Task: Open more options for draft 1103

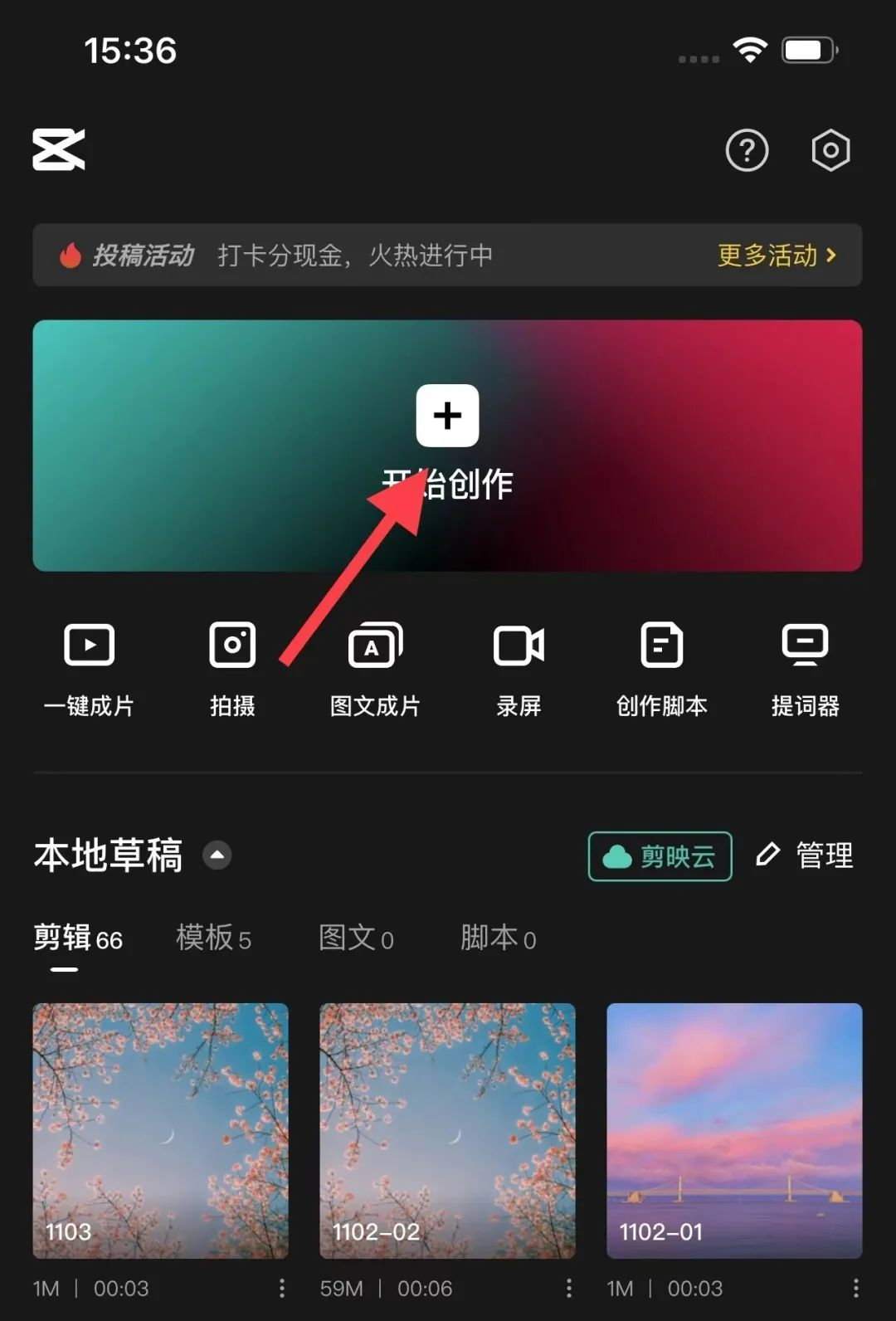Action: click(x=281, y=1289)
